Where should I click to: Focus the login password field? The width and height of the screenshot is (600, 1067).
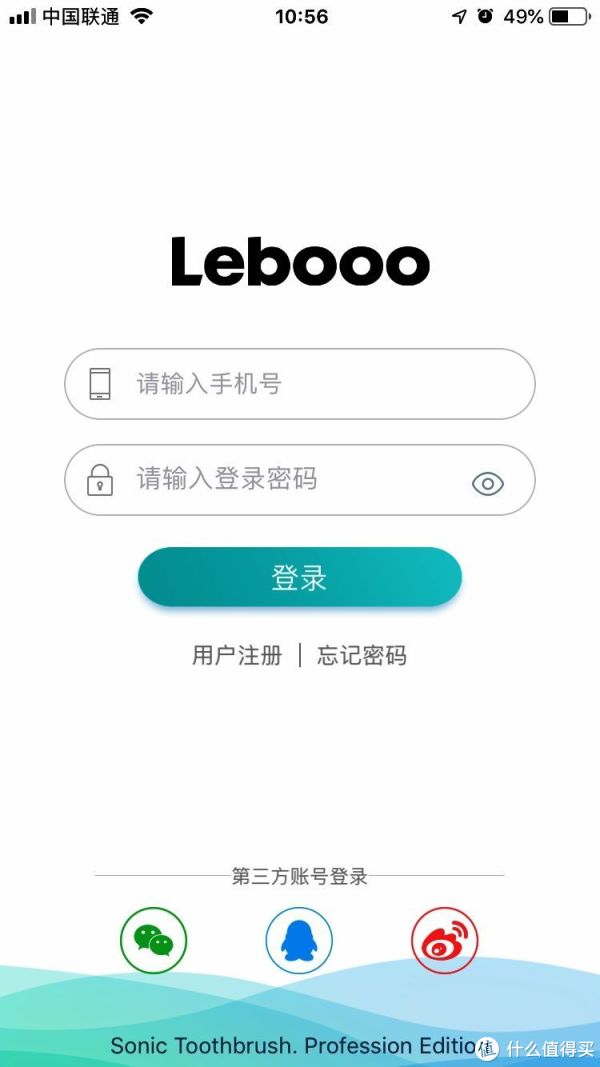(299, 480)
